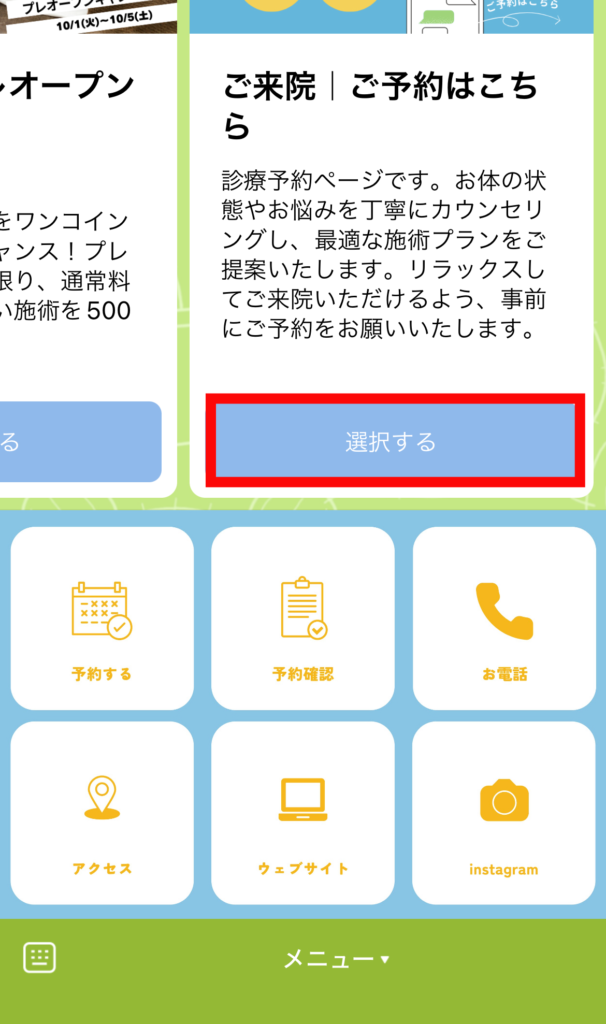Open the instagram tile
The height and width of the screenshot is (1024, 606).
pos(504,812)
